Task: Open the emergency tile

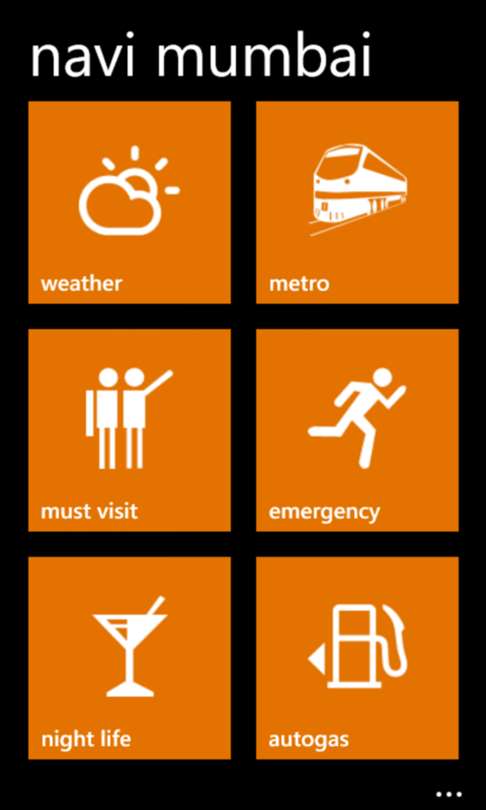Action: click(x=357, y=430)
